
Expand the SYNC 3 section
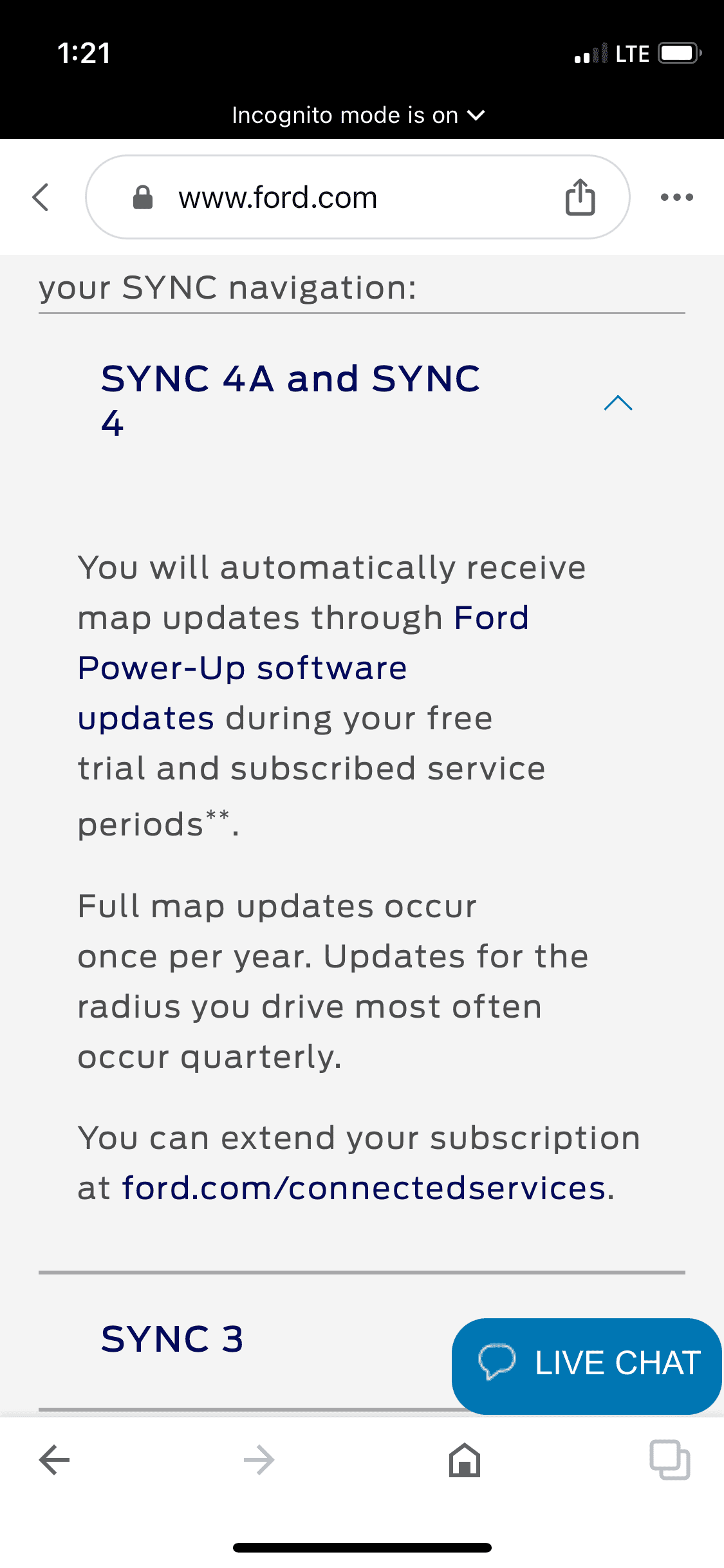tap(172, 1339)
